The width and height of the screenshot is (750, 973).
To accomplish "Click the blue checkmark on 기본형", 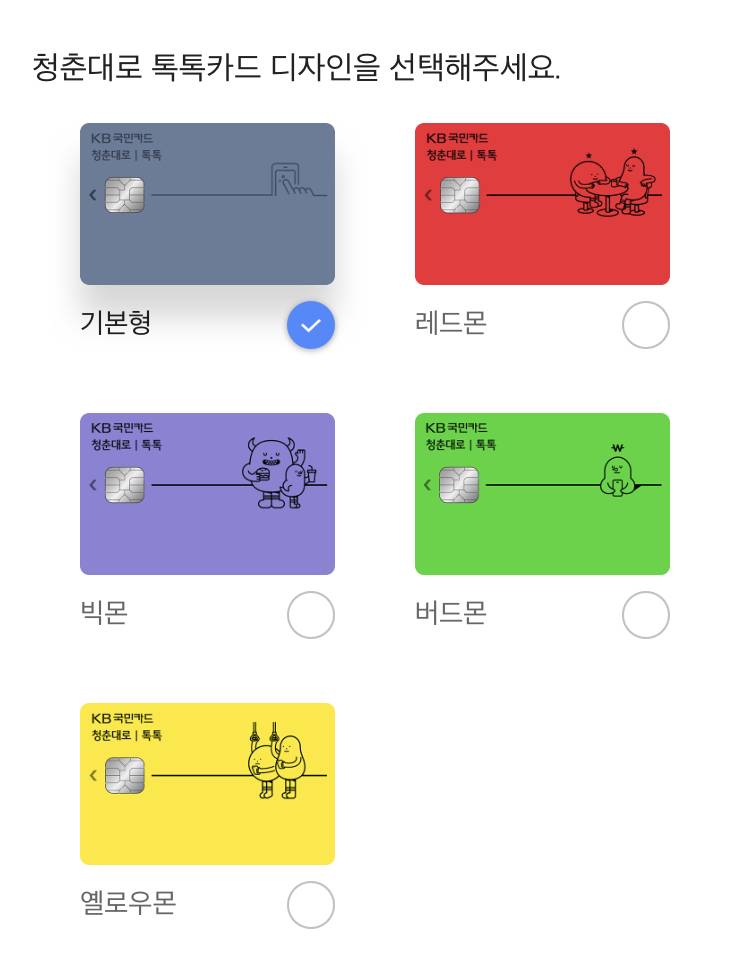I will tap(311, 325).
